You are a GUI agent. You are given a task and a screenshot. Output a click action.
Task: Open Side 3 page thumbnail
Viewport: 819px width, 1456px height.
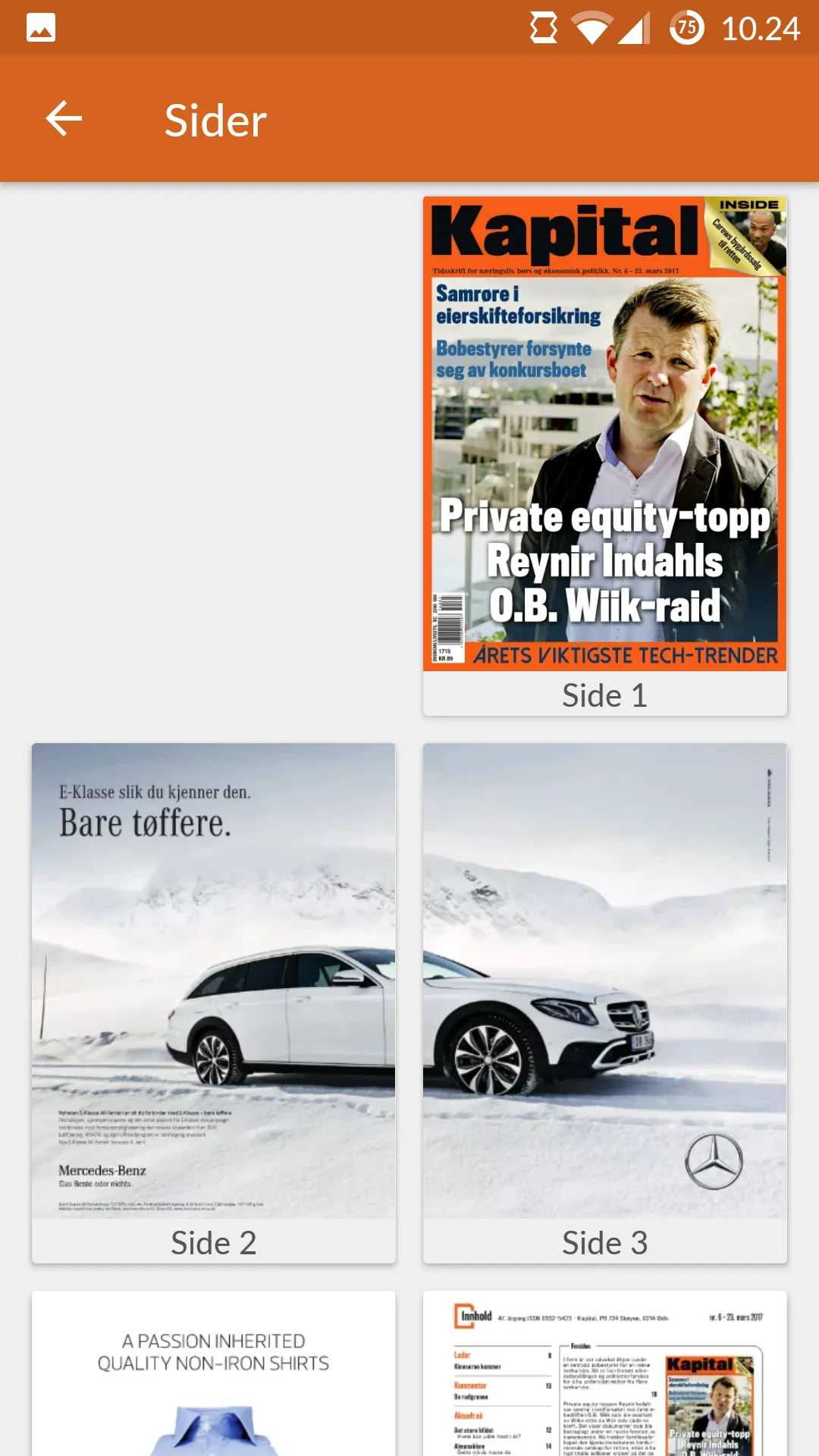pyautogui.click(x=604, y=1003)
